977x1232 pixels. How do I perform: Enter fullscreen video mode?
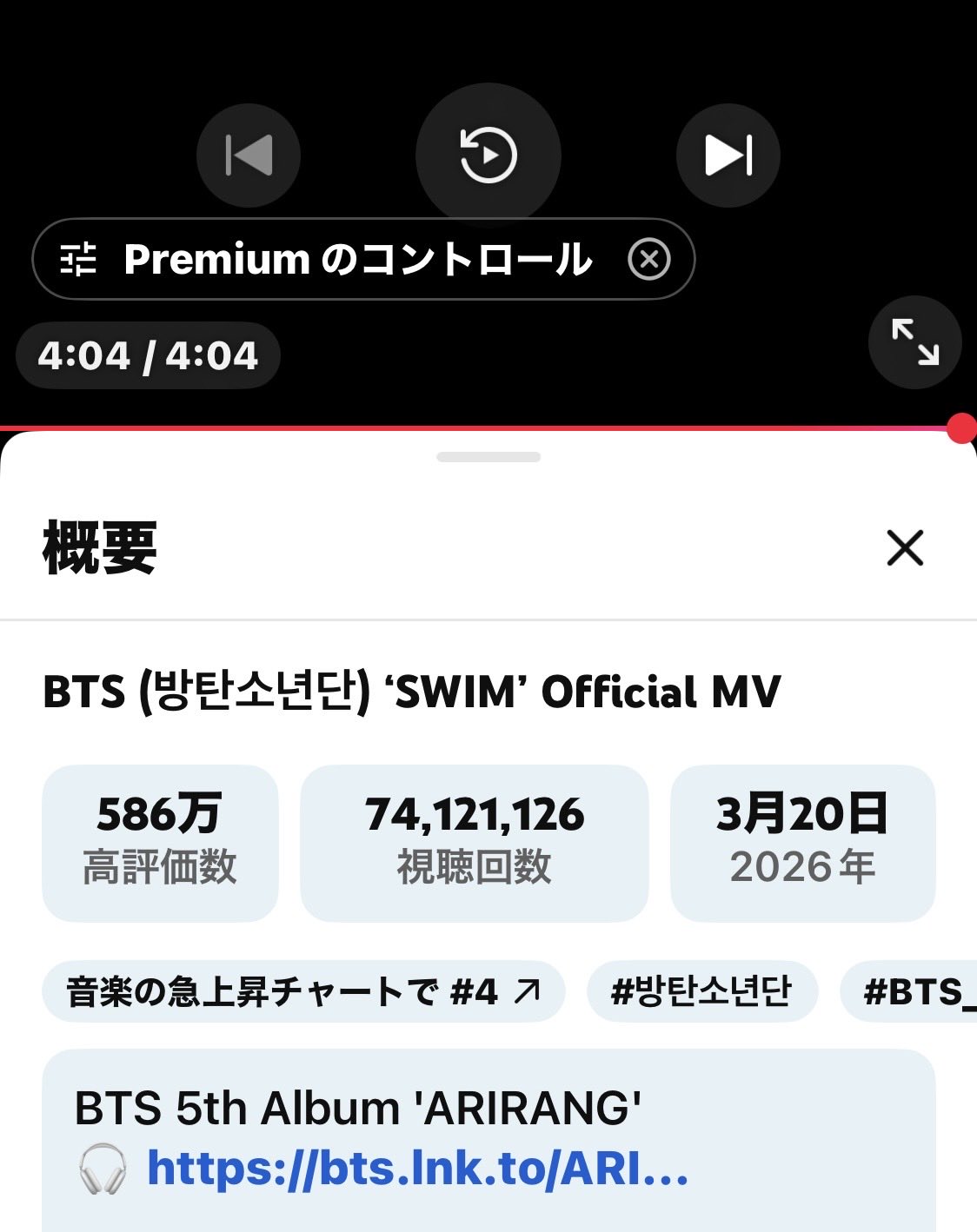tap(914, 341)
